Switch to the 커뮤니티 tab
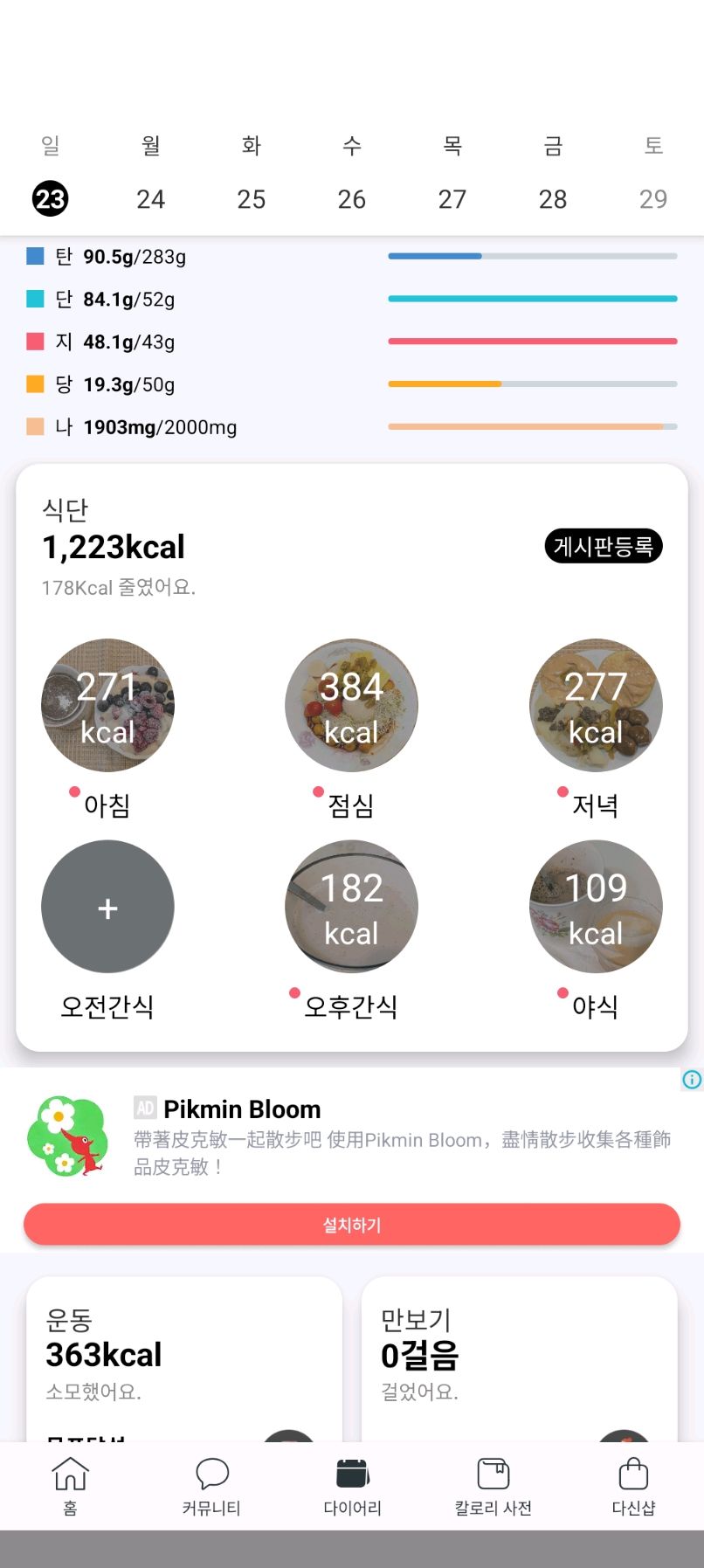This screenshot has width=704, height=1568. [x=211, y=1485]
